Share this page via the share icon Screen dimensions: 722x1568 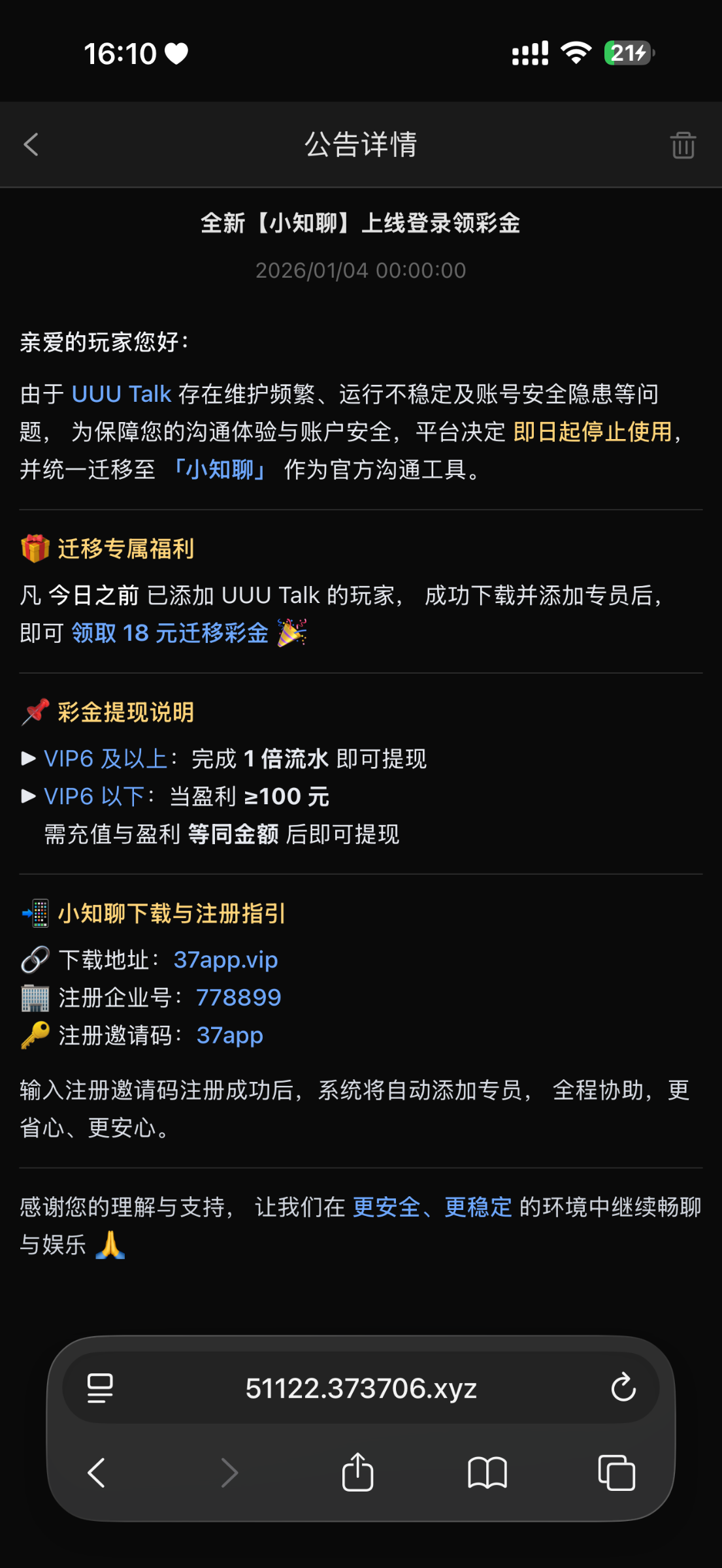[357, 1473]
